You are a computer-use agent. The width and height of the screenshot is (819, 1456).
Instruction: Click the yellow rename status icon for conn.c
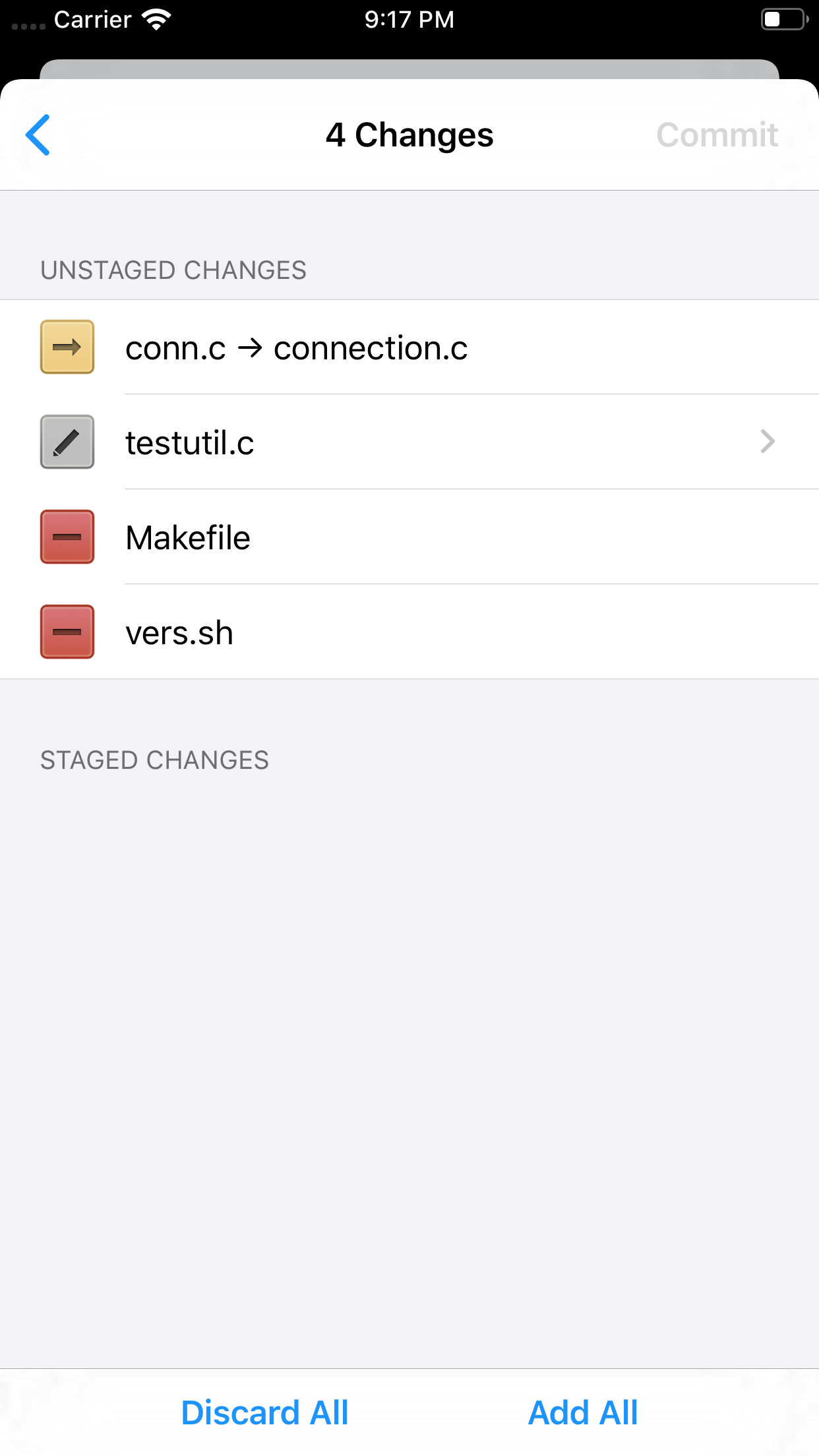tap(67, 348)
